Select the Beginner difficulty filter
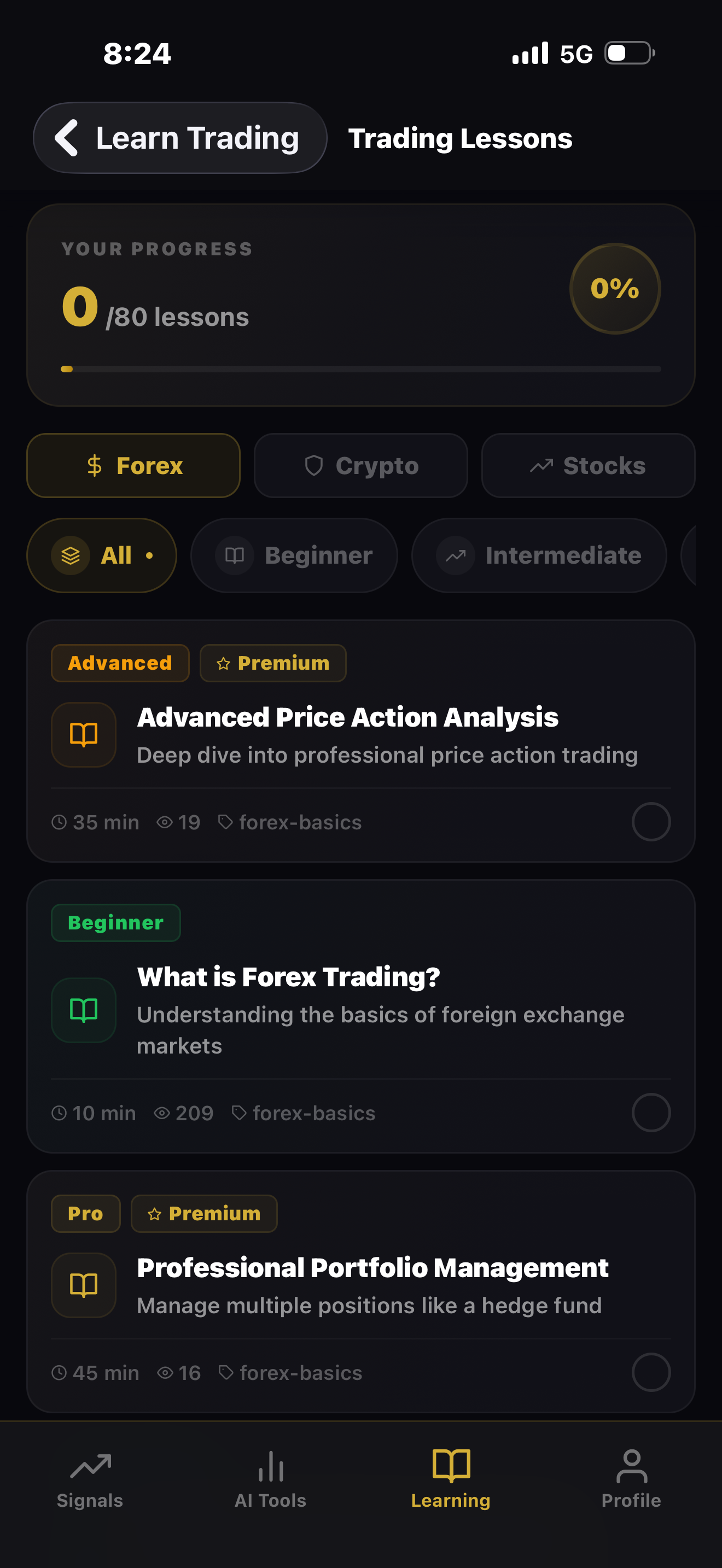Viewport: 722px width, 1568px height. tap(293, 555)
